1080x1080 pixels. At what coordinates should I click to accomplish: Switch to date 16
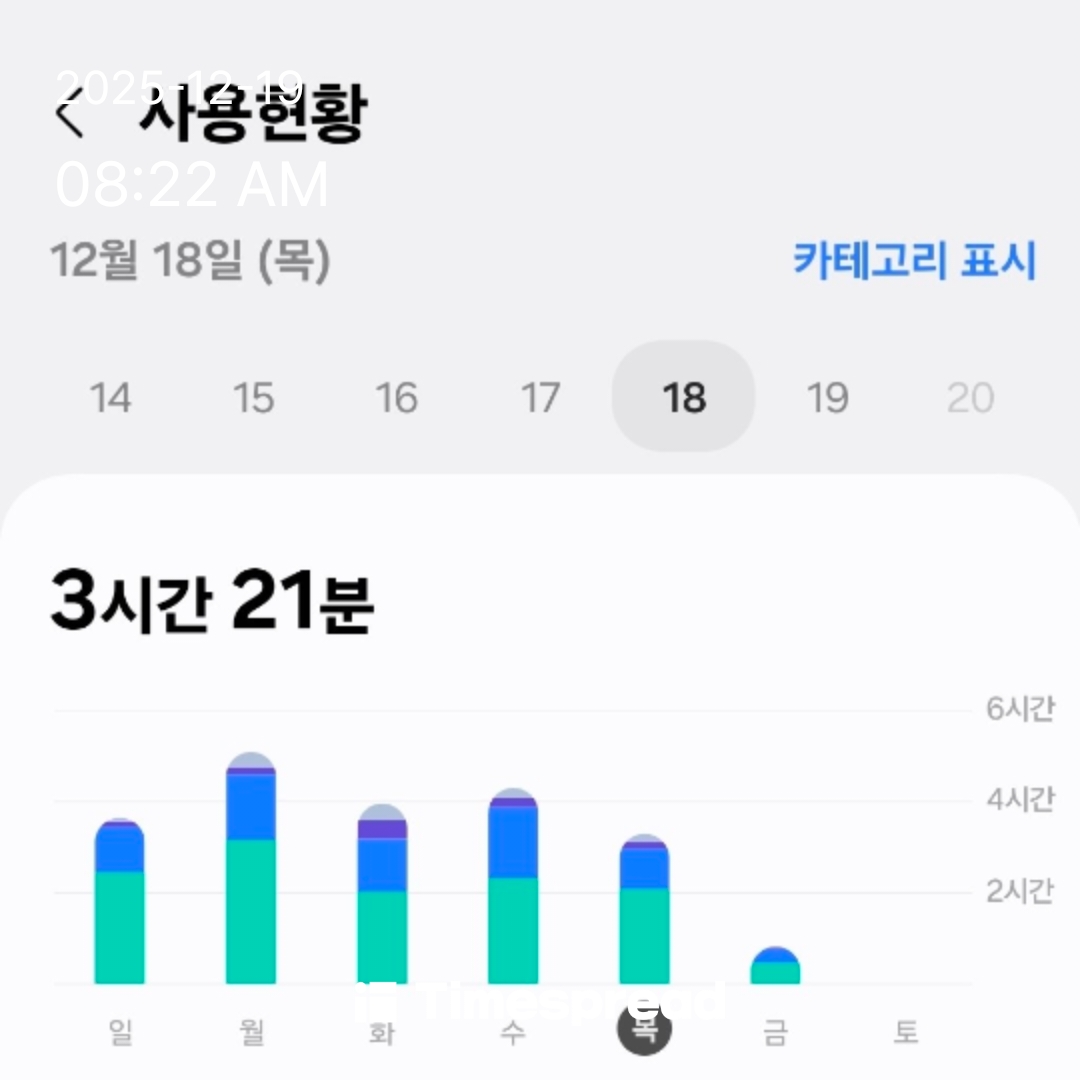396,398
